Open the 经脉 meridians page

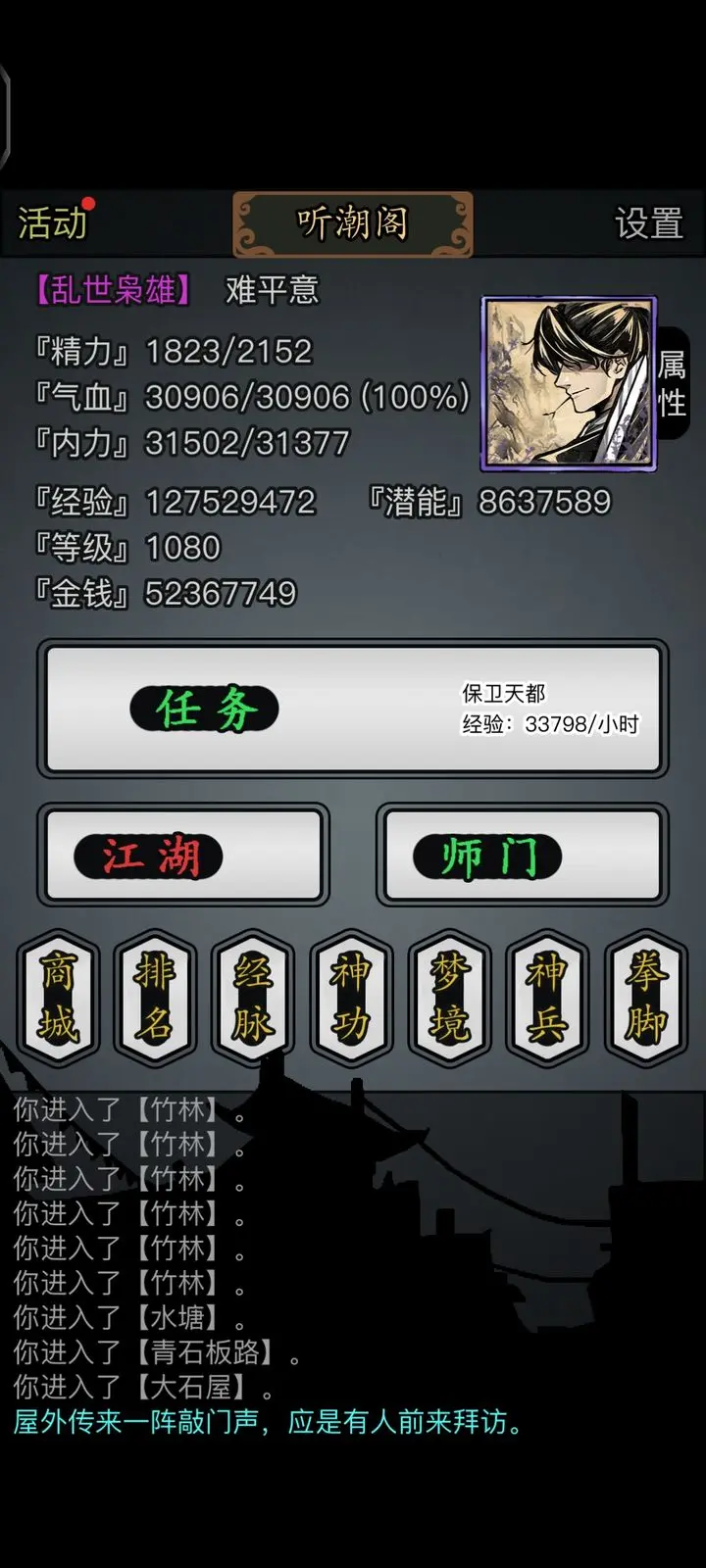(253, 998)
